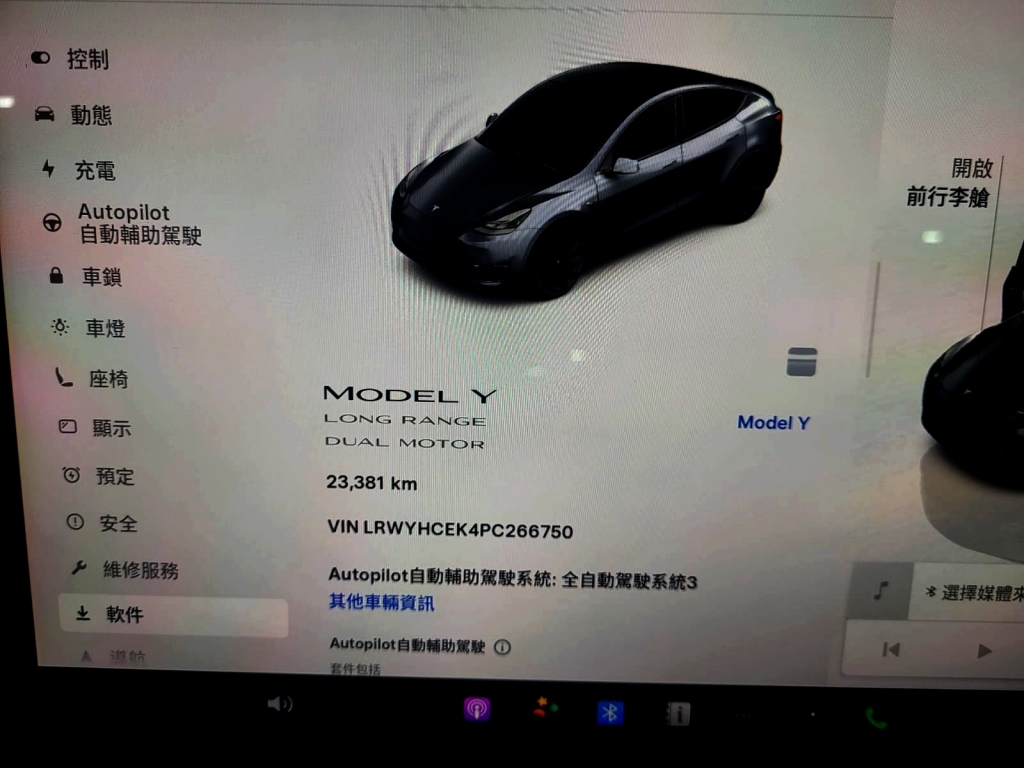This screenshot has width=1024, height=768.
Task: Go to 顯示 settings
Action: pyautogui.click(x=111, y=428)
